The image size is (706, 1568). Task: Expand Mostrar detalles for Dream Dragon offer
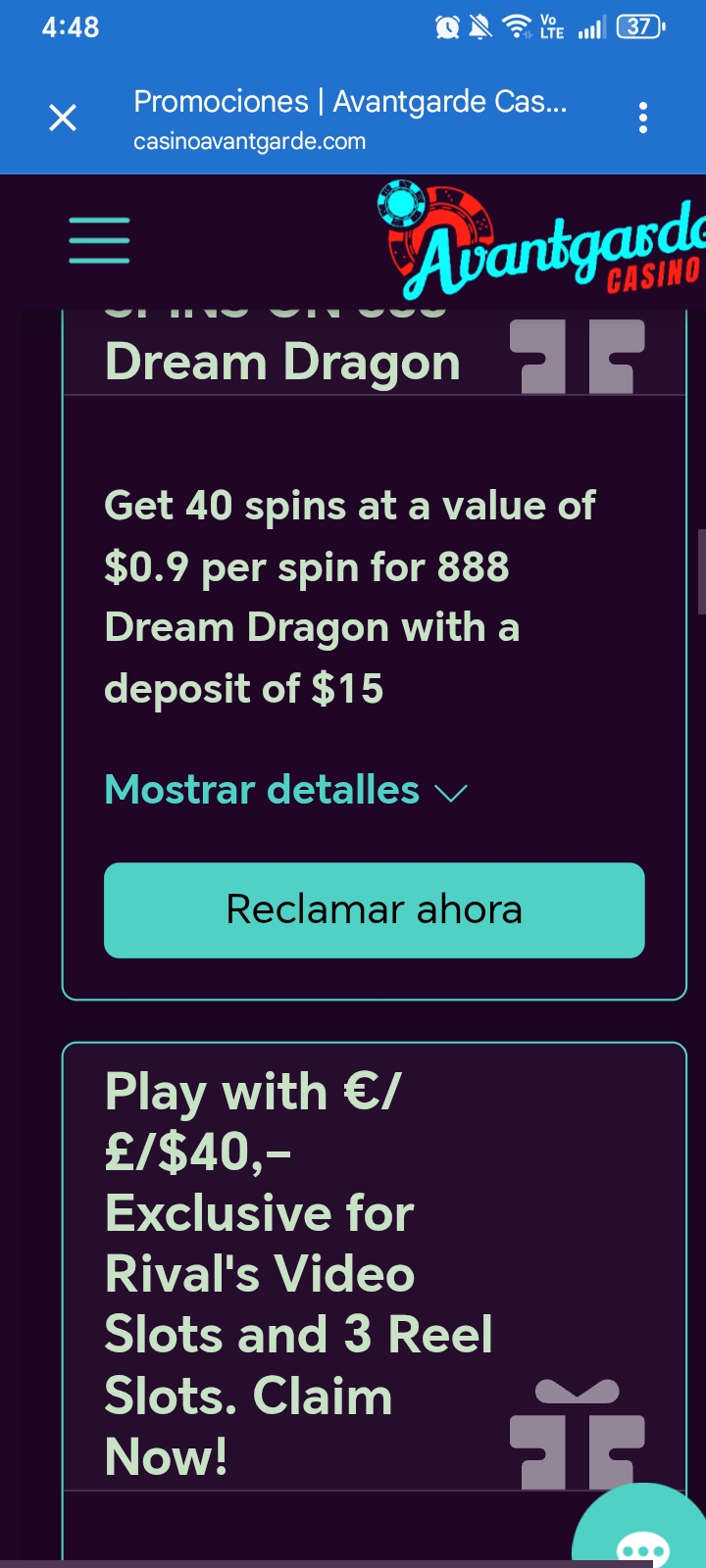pos(285,790)
